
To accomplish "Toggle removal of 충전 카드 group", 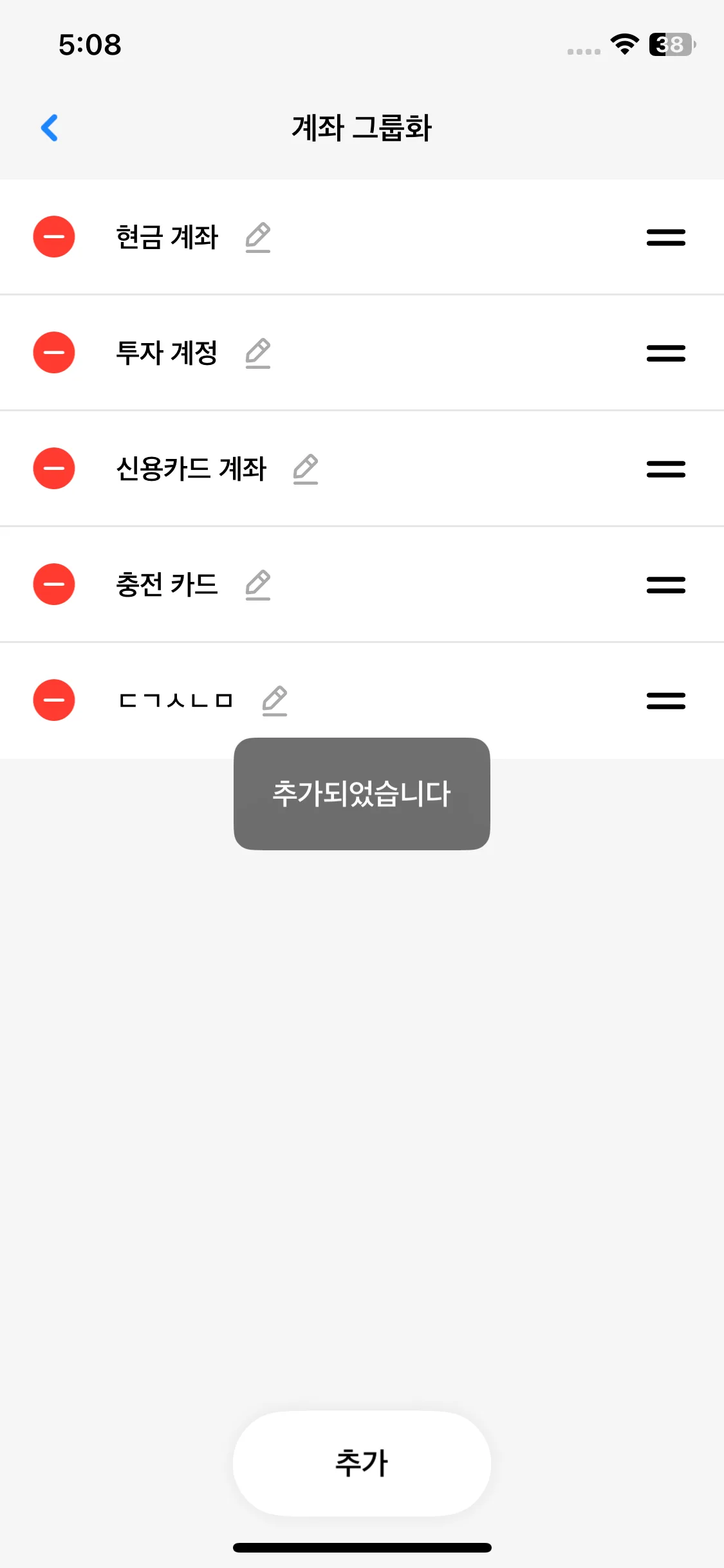I will tap(54, 585).
